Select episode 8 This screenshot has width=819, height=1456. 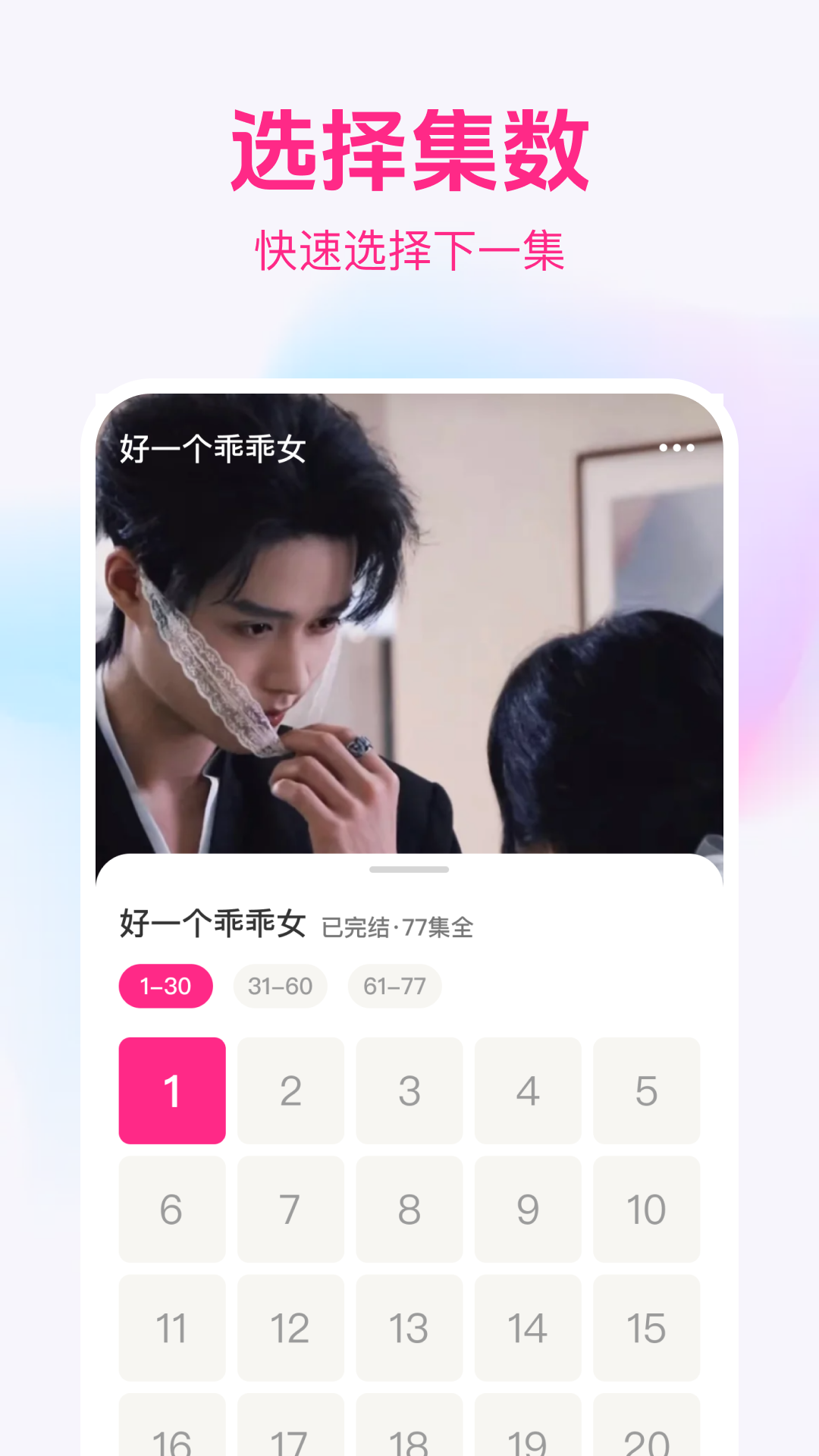(x=409, y=1209)
